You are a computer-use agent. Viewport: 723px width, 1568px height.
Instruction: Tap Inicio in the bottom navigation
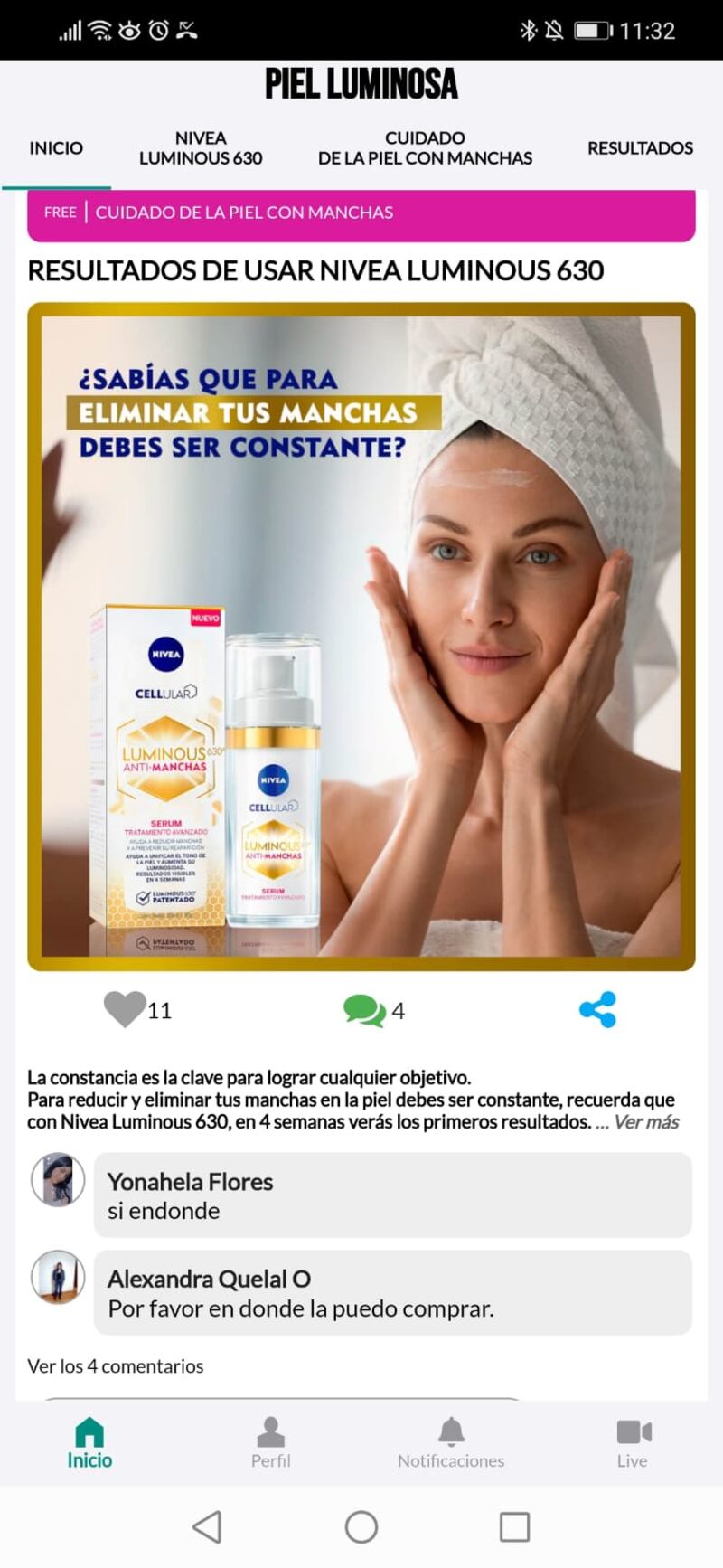tap(89, 1443)
